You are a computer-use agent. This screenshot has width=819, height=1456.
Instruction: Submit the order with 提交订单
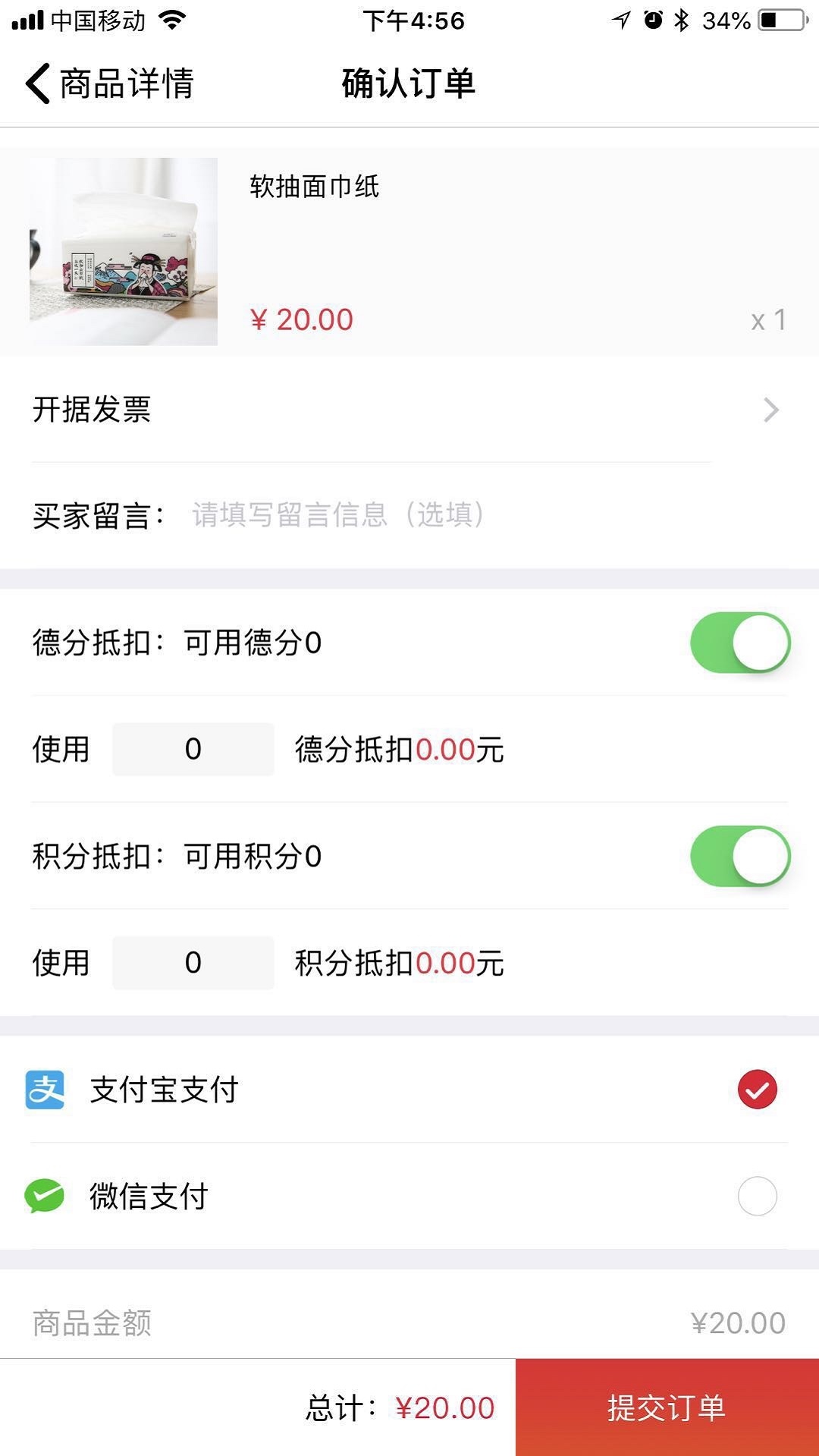click(667, 1407)
